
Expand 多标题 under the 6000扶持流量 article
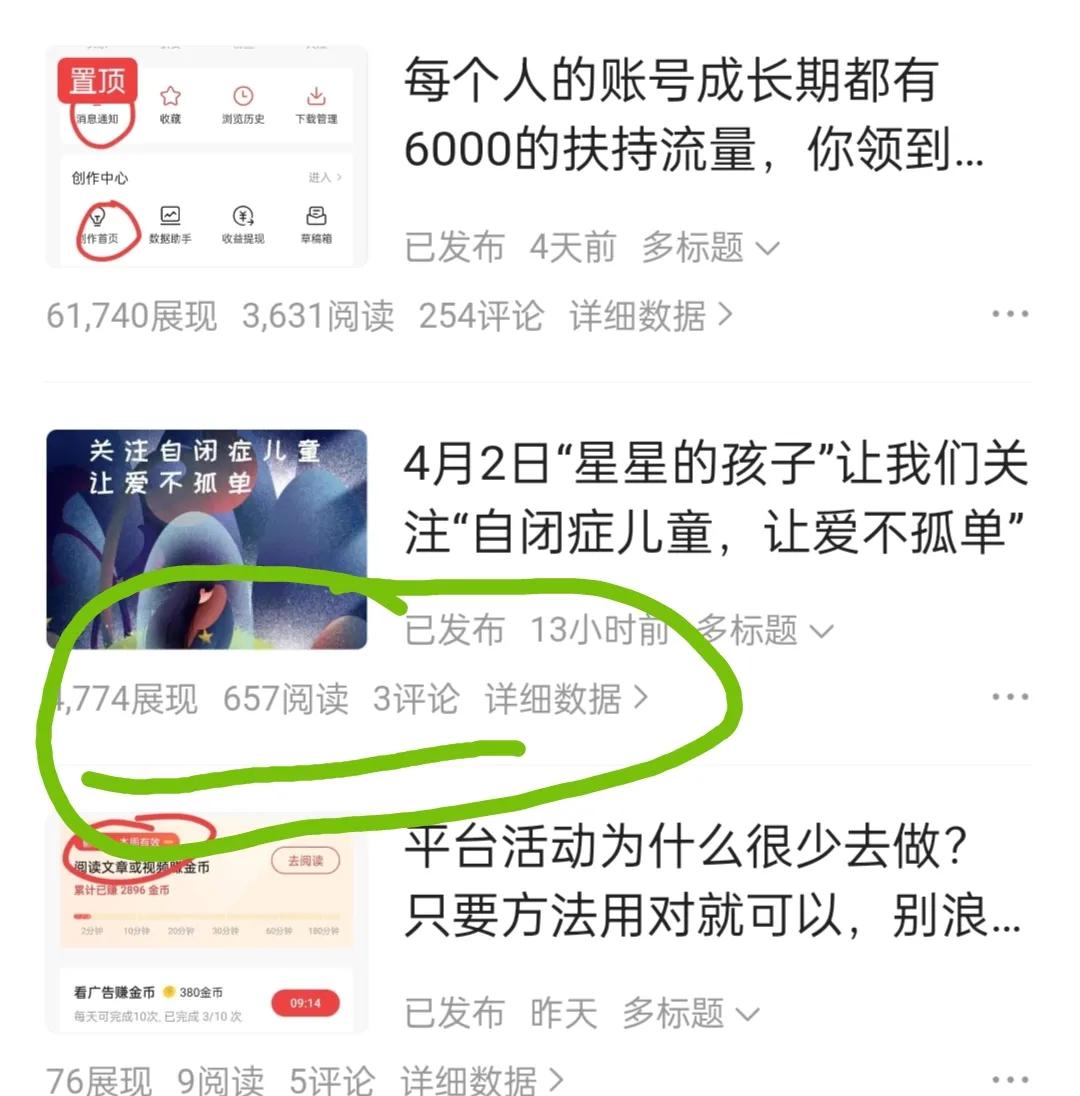[x=710, y=247]
